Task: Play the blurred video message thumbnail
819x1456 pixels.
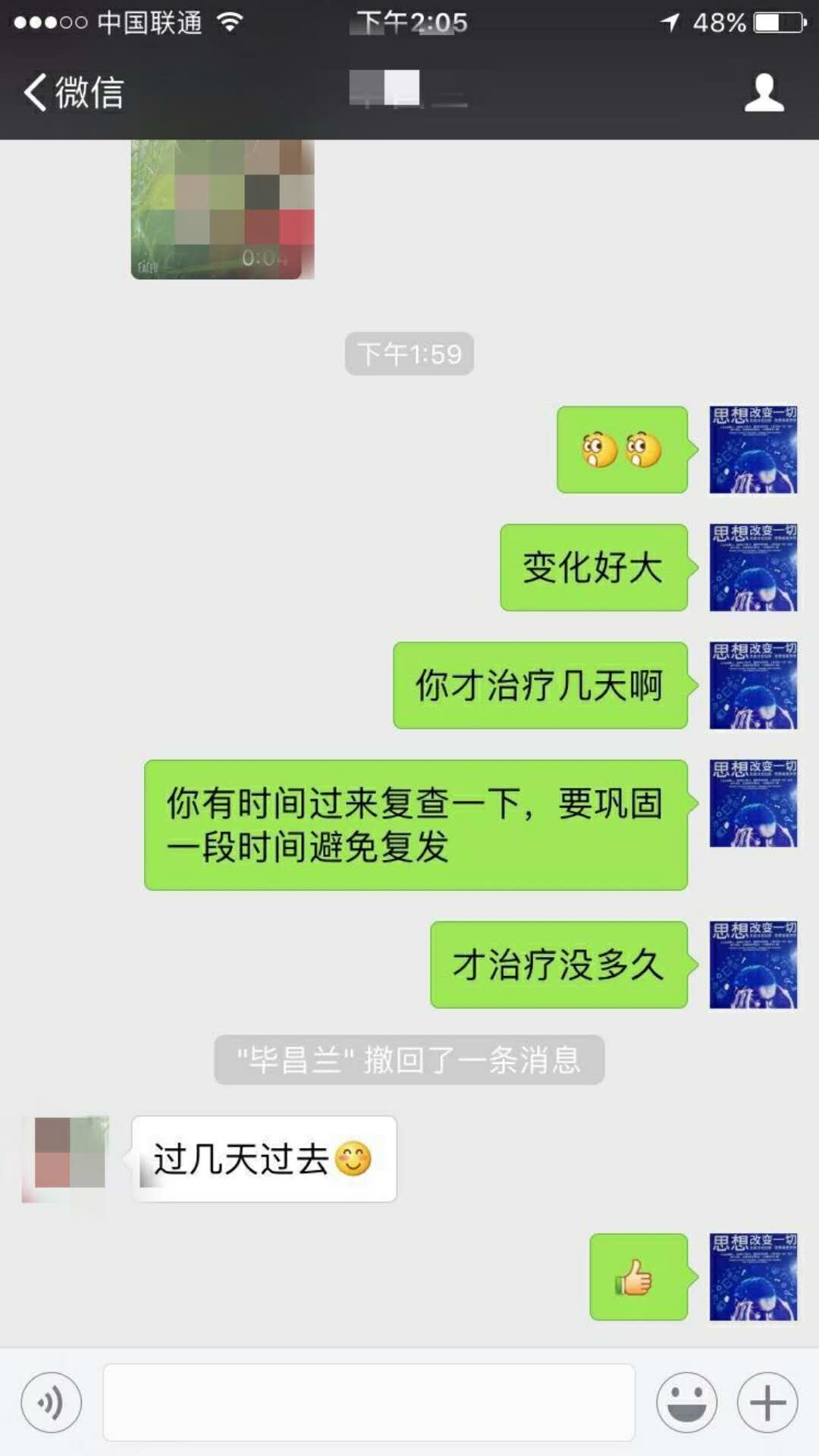Action: [x=222, y=209]
